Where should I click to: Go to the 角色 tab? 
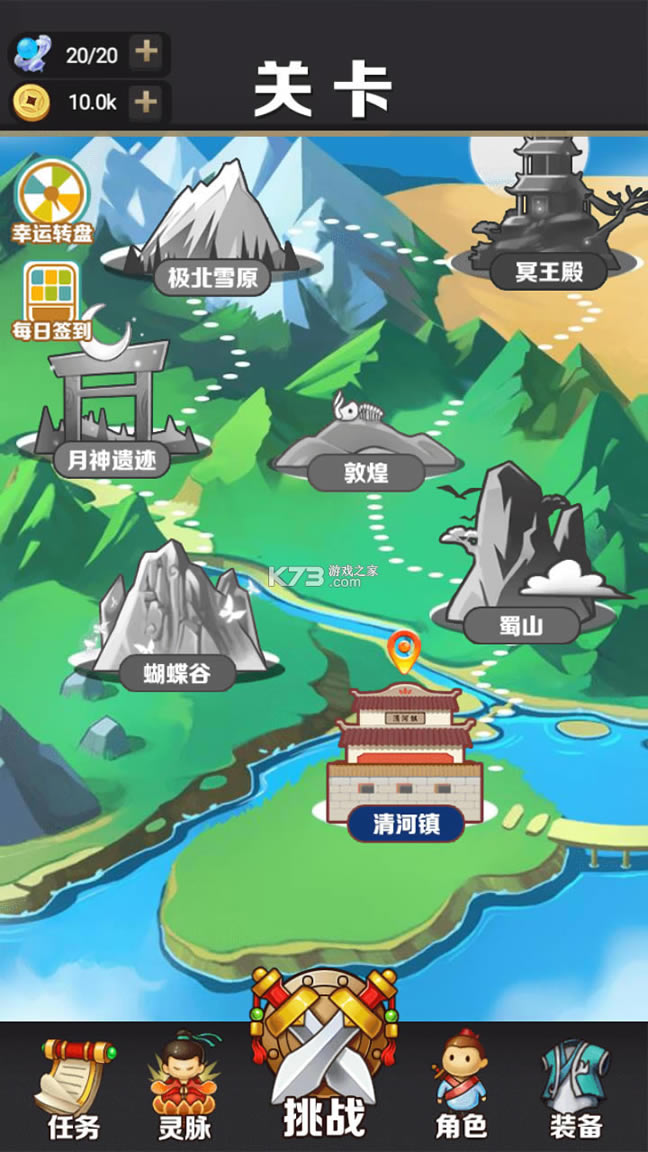point(461,1089)
